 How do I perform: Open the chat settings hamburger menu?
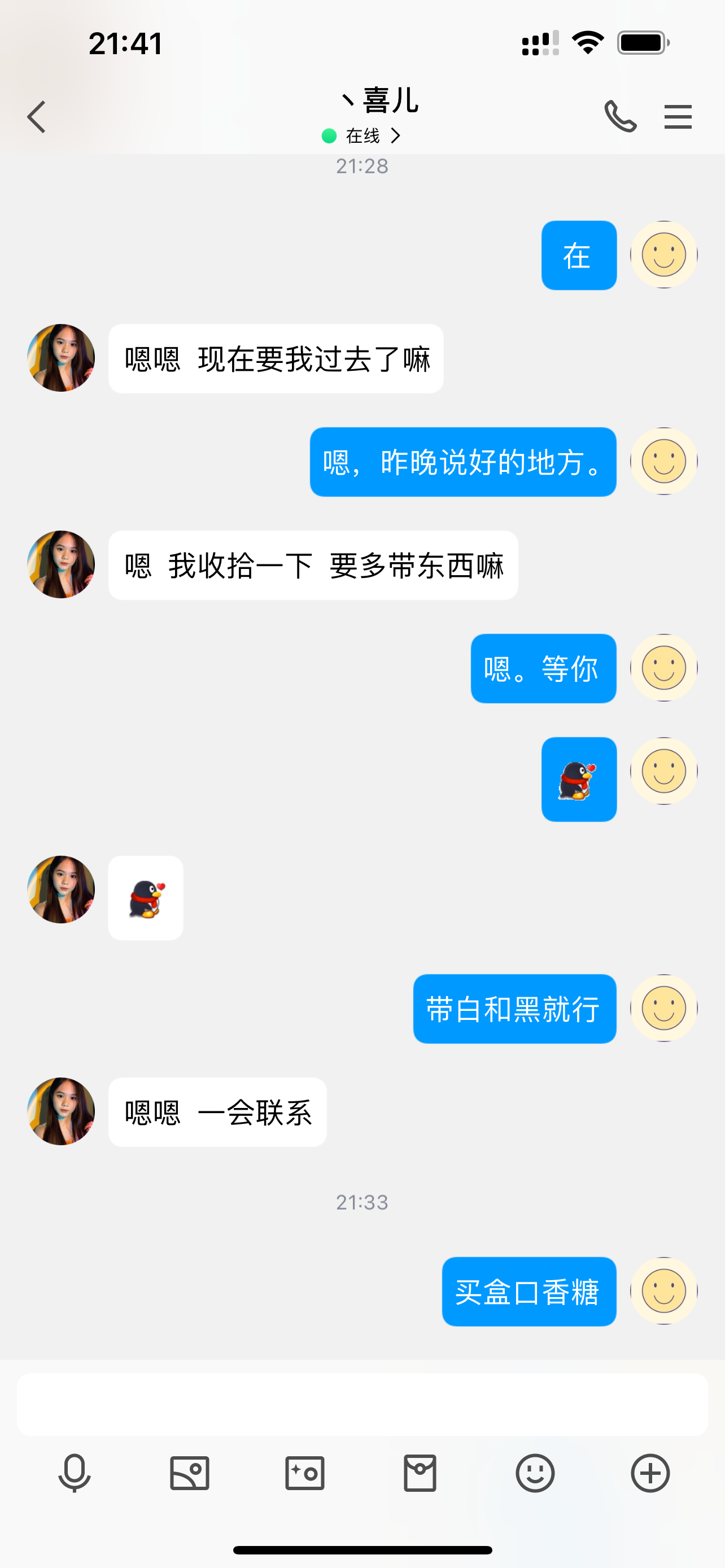click(x=678, y=116)
